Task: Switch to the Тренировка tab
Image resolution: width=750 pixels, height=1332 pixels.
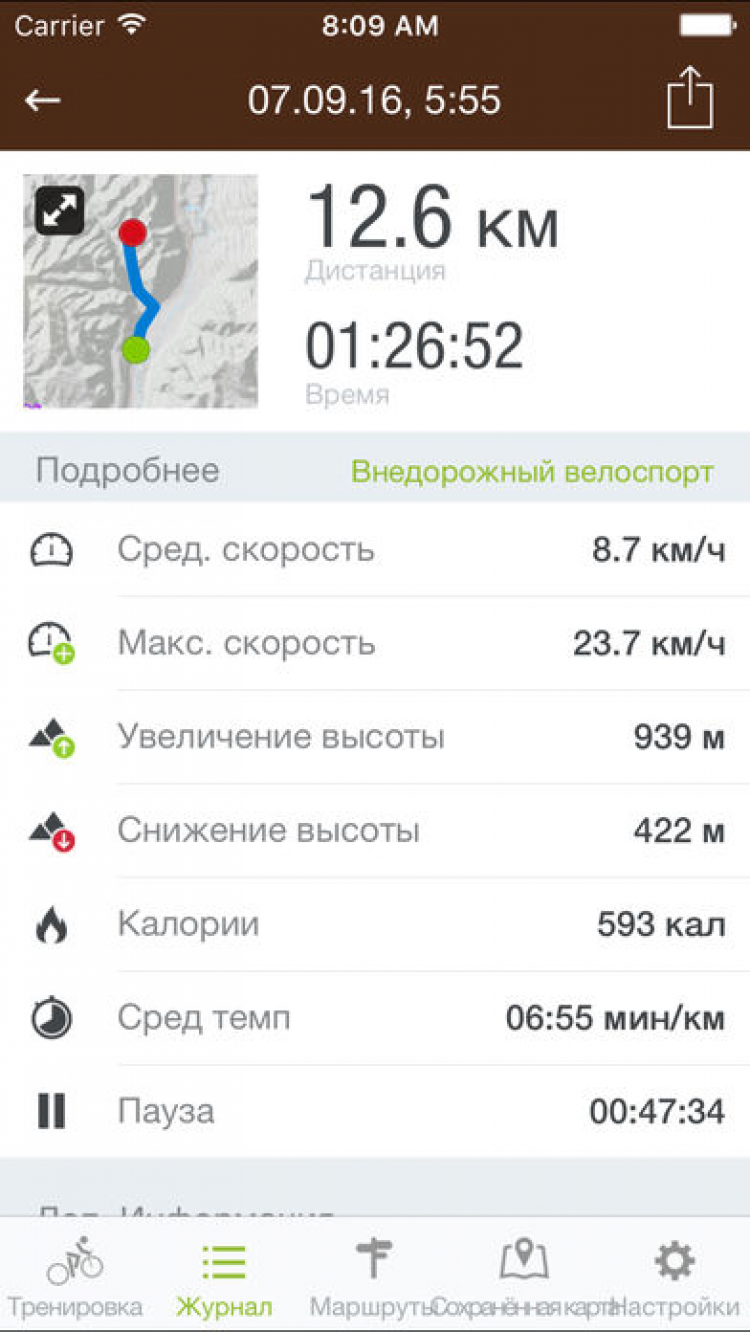Action: tap(75, 1275)
